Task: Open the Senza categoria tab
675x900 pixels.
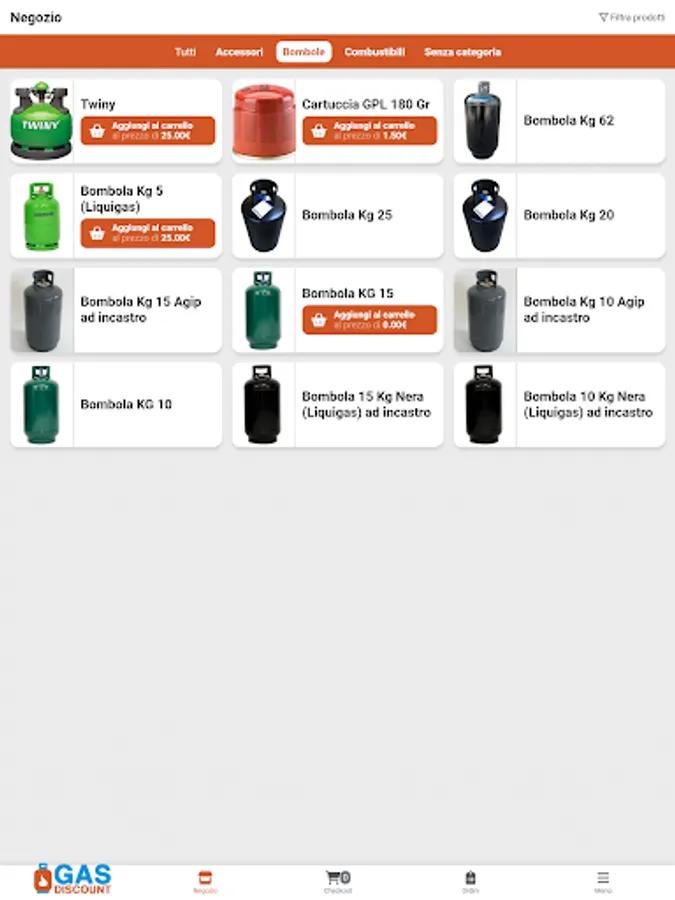Action: 462,52
